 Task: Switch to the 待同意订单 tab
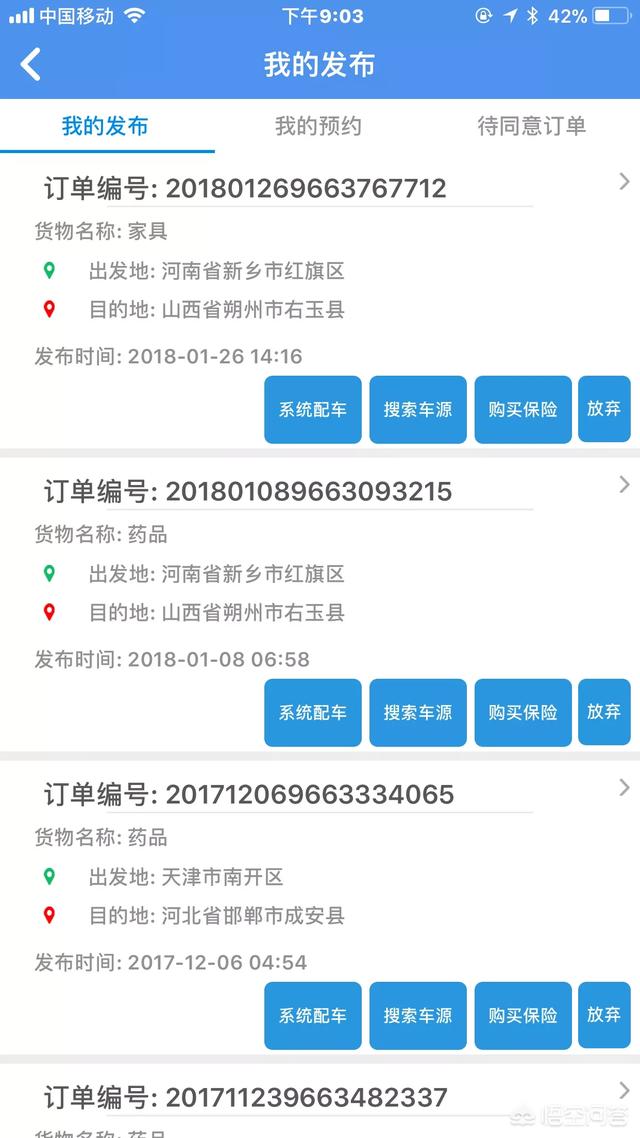531,126
